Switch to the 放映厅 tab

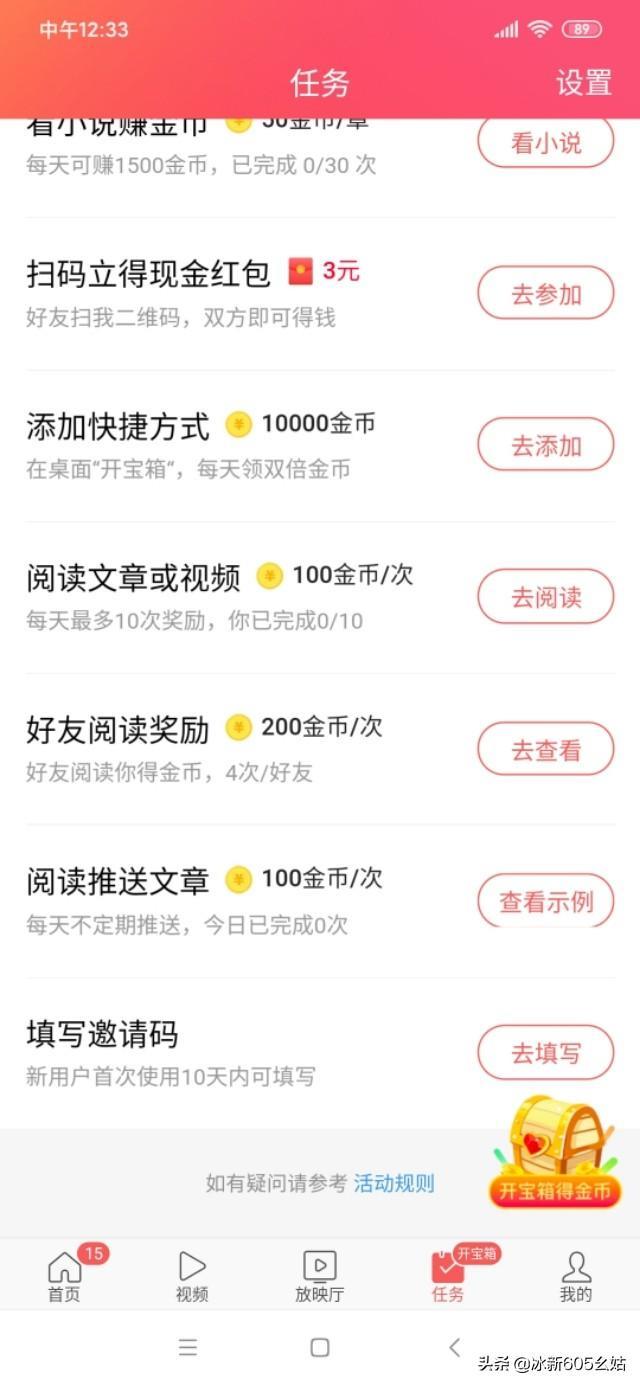point(320,1276)
